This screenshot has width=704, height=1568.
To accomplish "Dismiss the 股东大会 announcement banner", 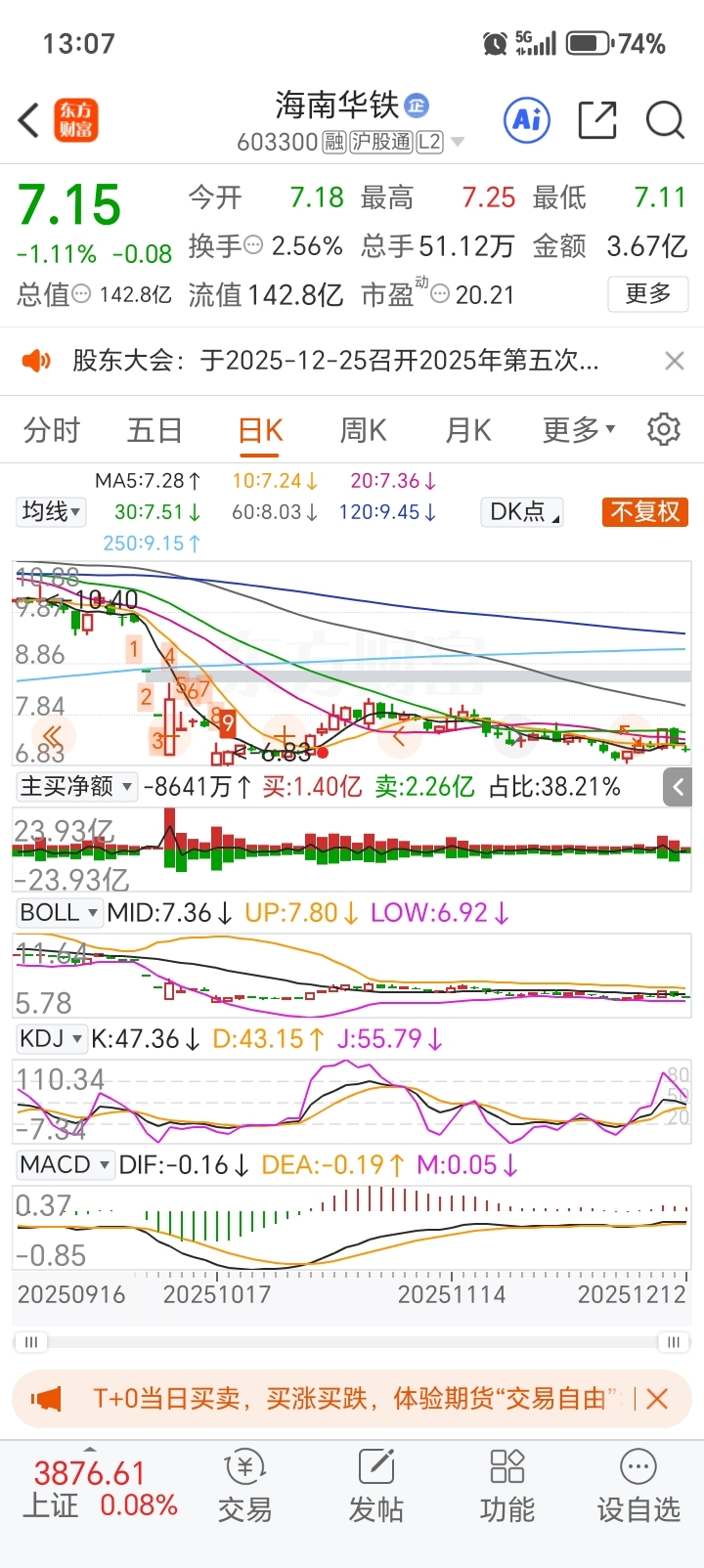I will point(674,361).
